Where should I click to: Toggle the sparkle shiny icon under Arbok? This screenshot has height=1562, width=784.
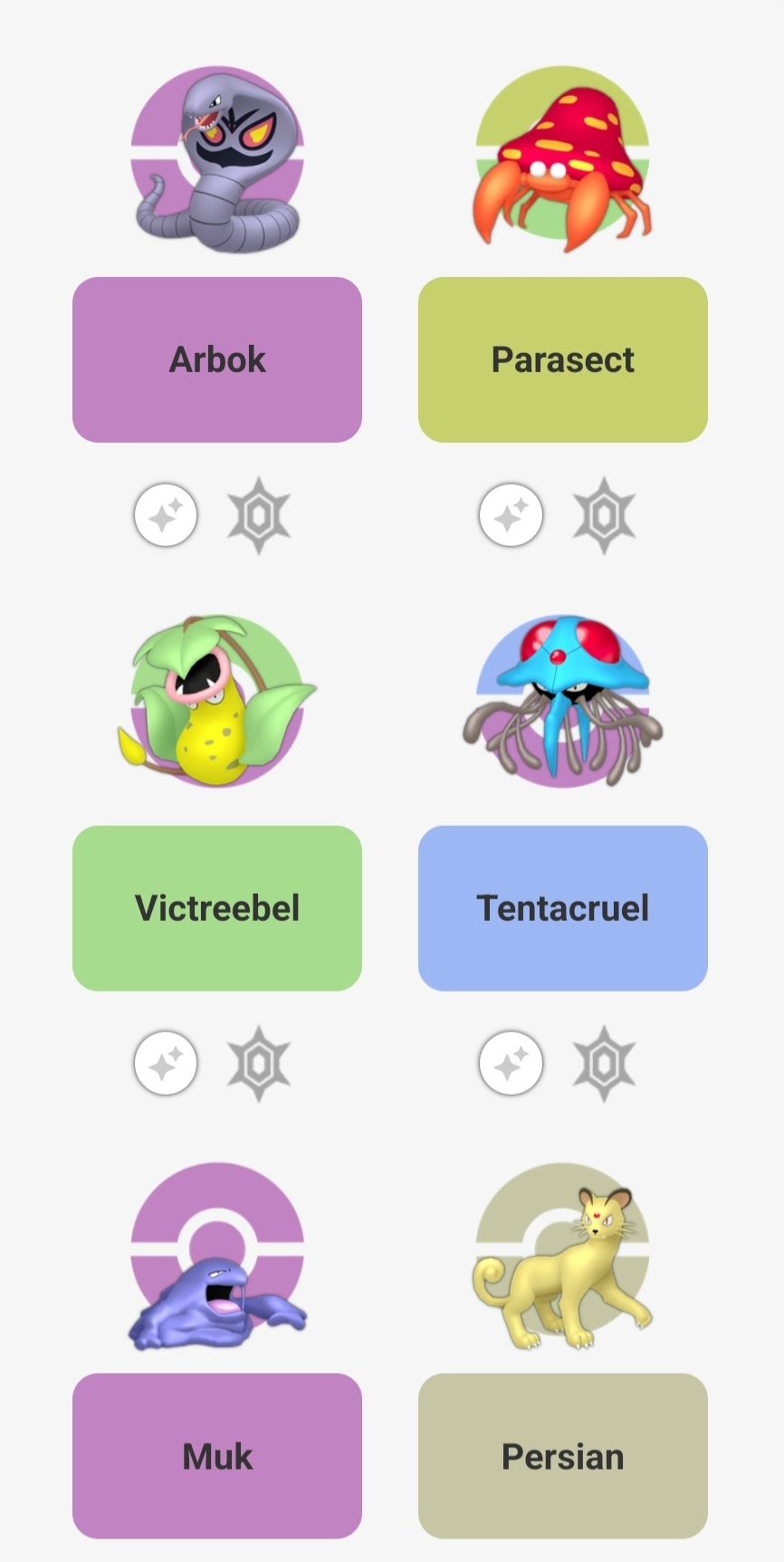tap(166, 515)
